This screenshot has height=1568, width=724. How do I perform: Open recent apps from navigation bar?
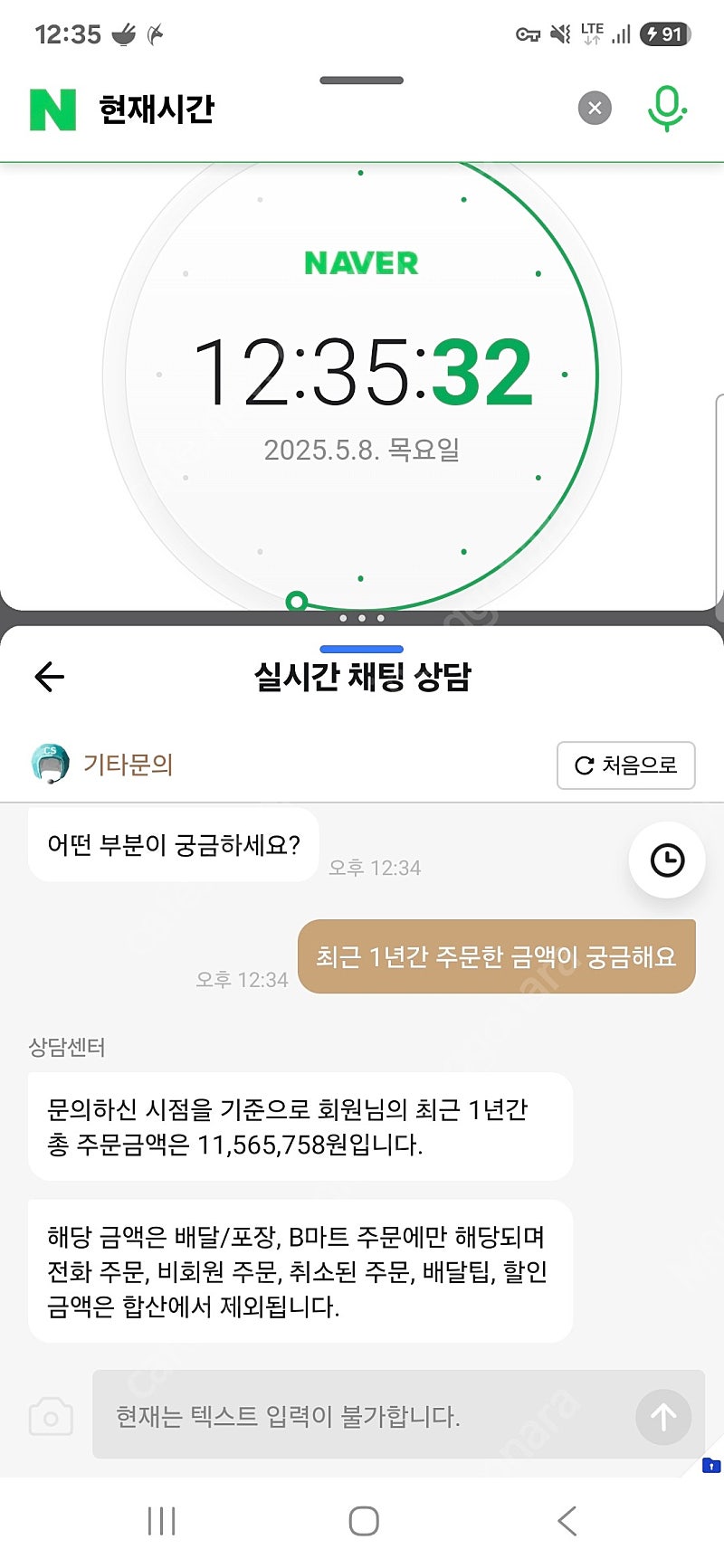[161, 1521]
